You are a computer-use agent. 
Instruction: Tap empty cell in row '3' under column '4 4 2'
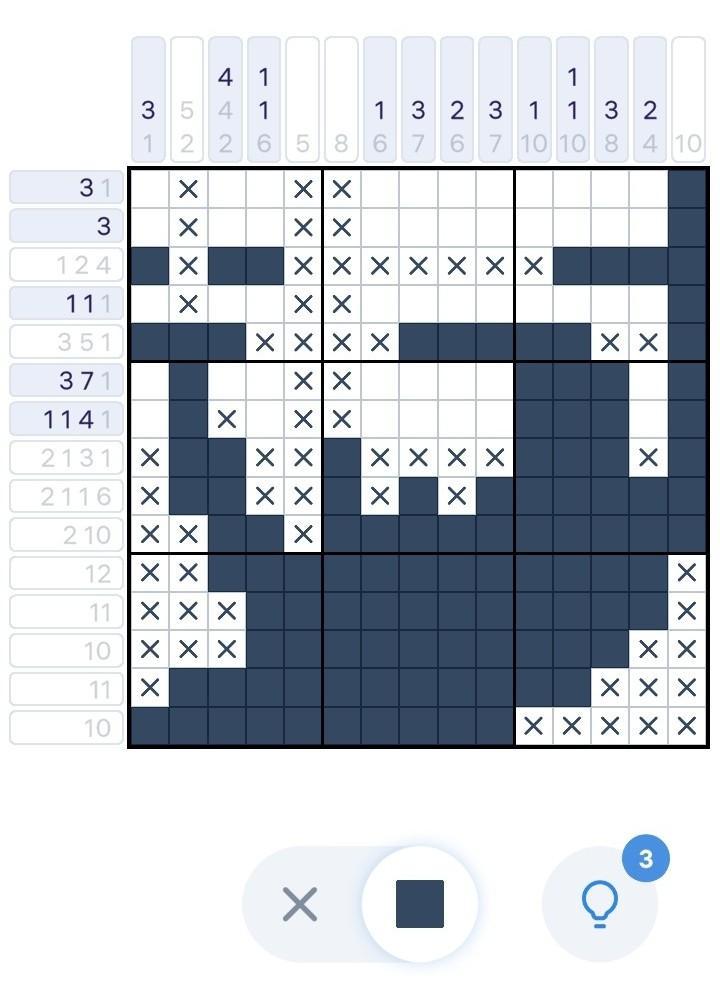click(x=226, y=227)
